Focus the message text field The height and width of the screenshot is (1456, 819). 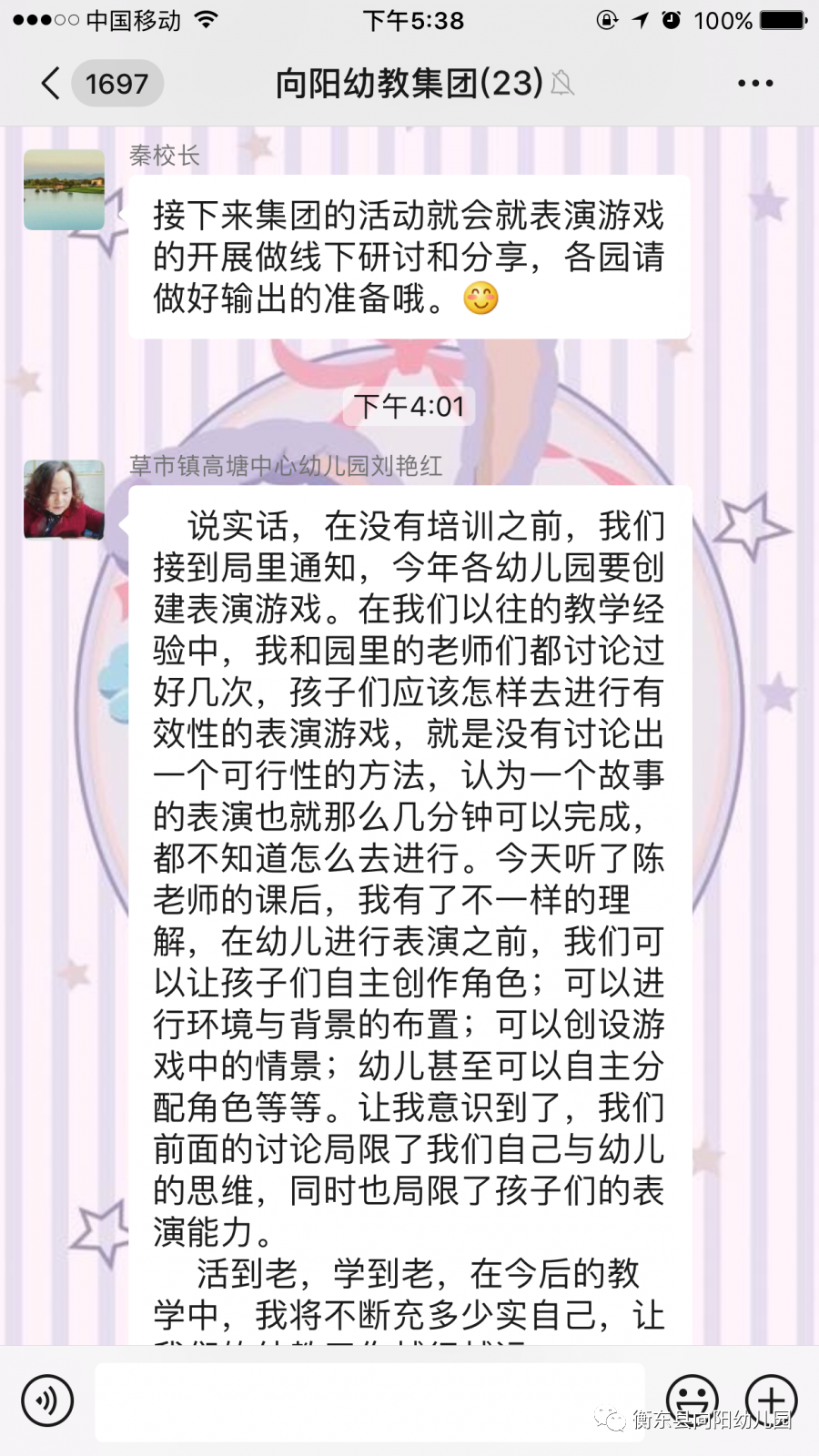(x=369, y=1401)
